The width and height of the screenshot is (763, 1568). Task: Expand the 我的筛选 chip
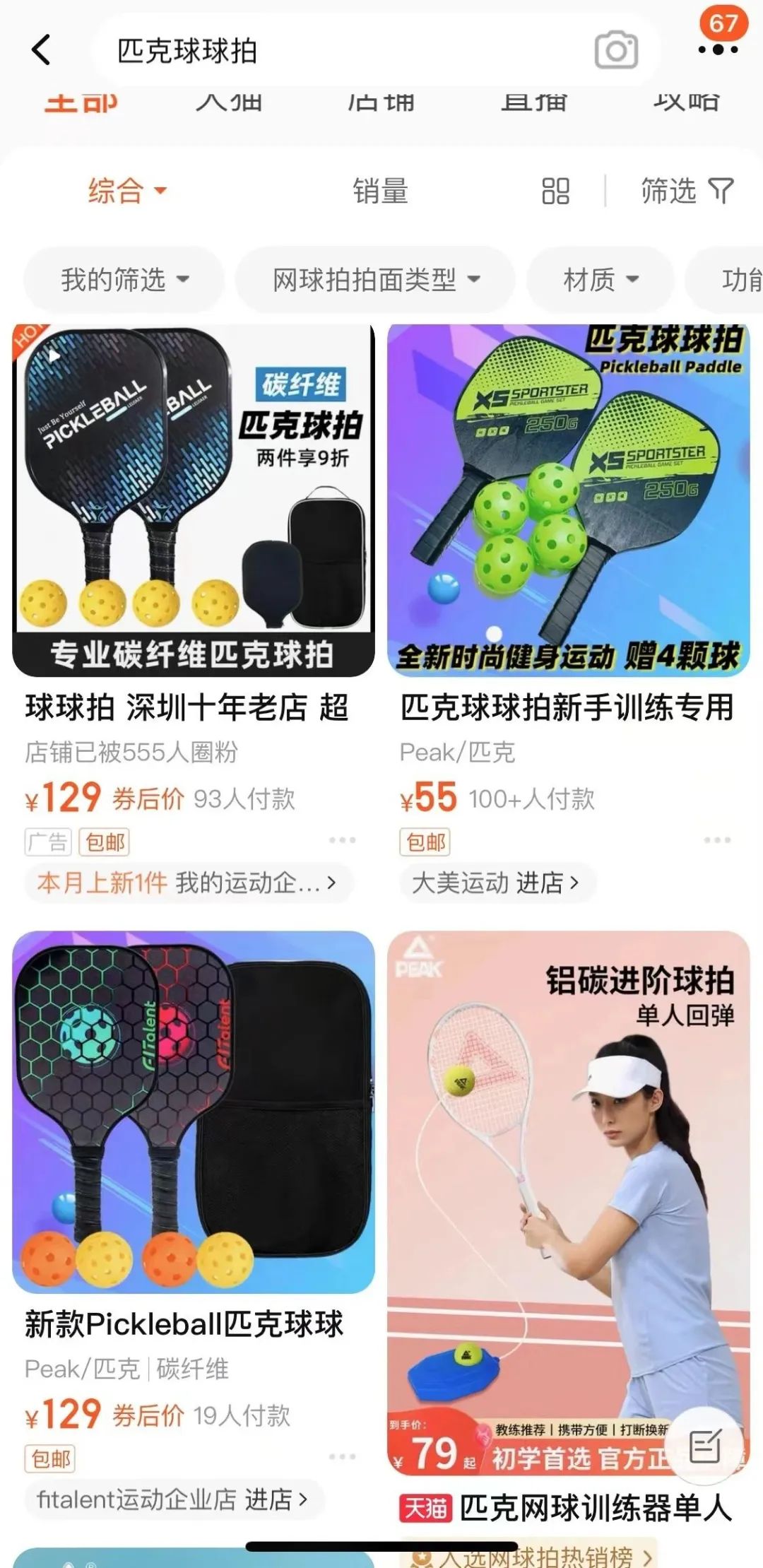tap(124, 280)
